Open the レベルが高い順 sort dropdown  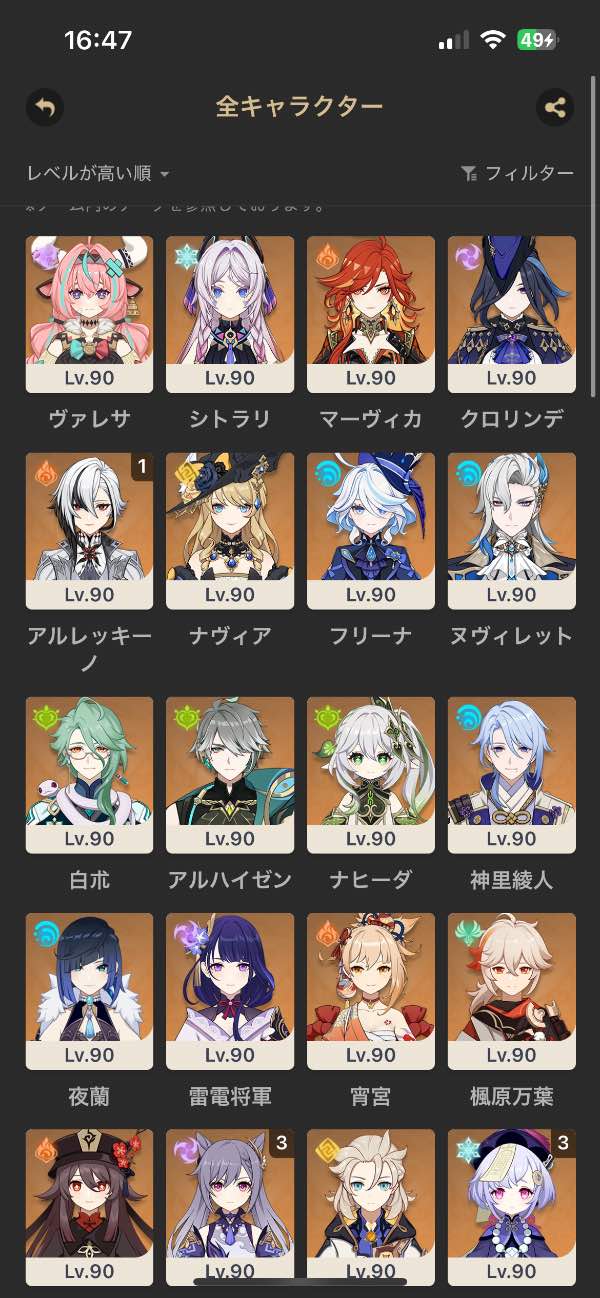[98, 174]
